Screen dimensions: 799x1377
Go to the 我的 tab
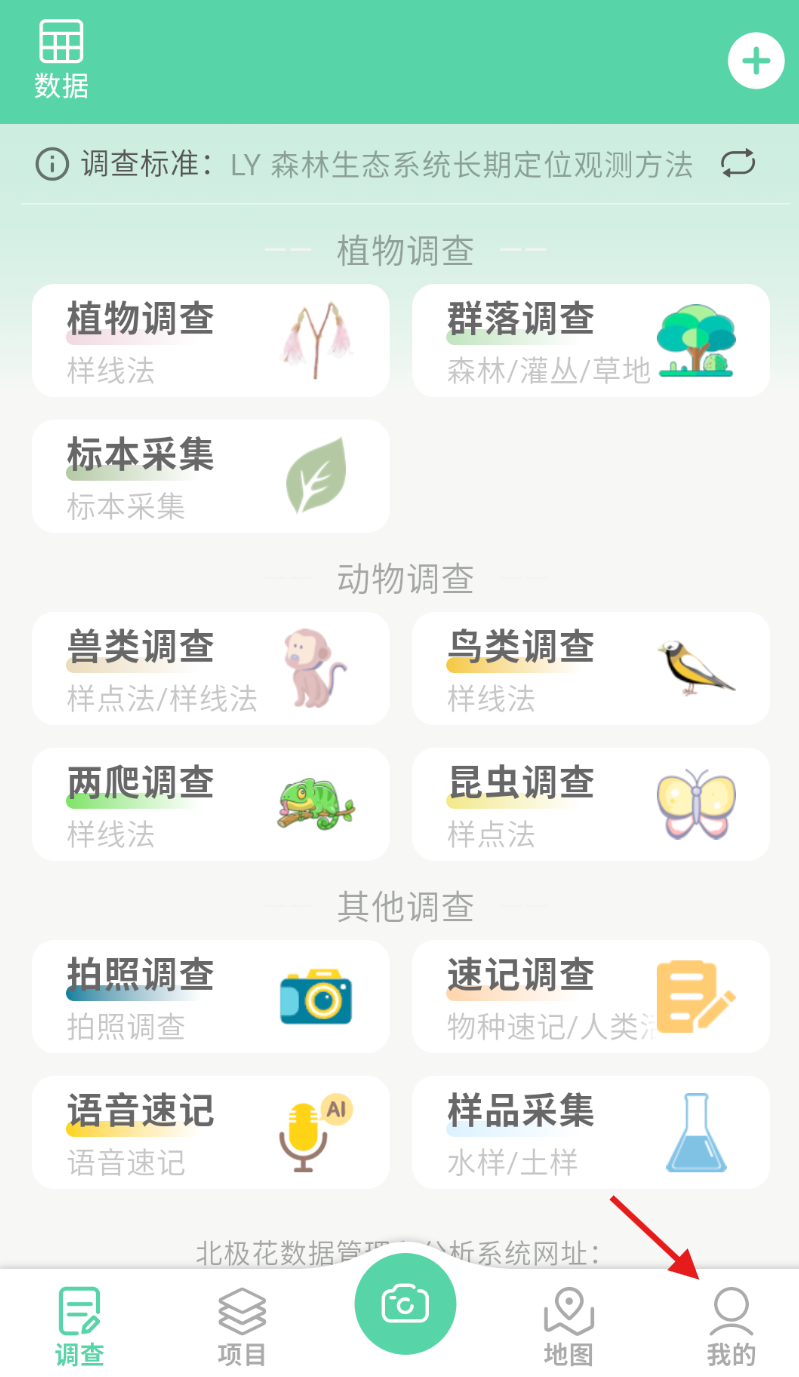(731, 1327)
